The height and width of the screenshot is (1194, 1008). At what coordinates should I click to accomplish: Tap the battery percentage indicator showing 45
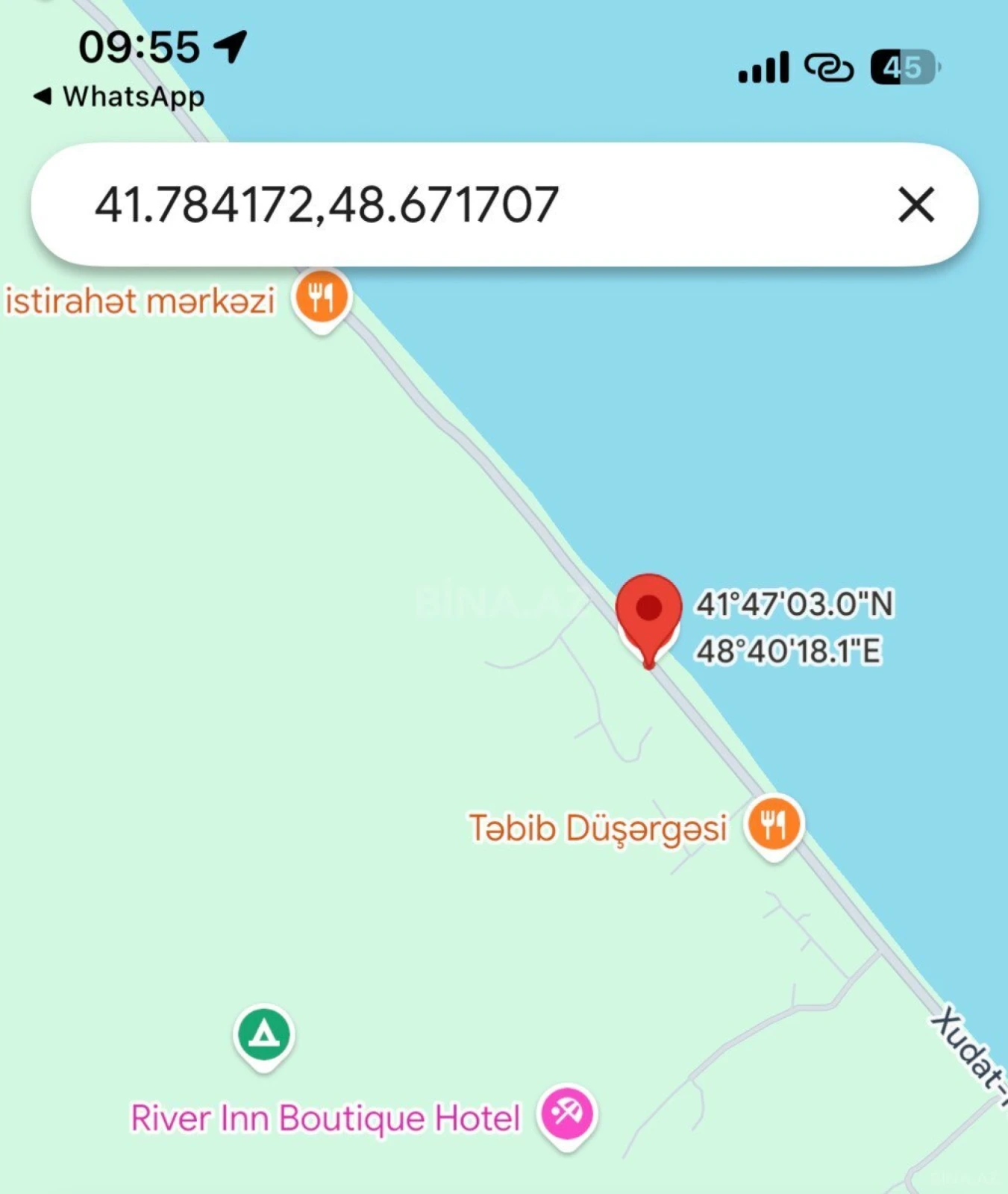(x=903, y=67)
